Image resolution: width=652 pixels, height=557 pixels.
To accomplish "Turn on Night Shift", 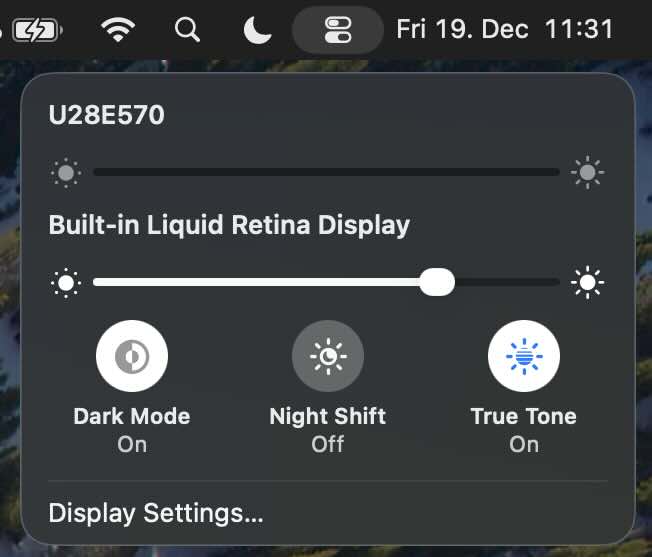I will click(x=327, y=356).
